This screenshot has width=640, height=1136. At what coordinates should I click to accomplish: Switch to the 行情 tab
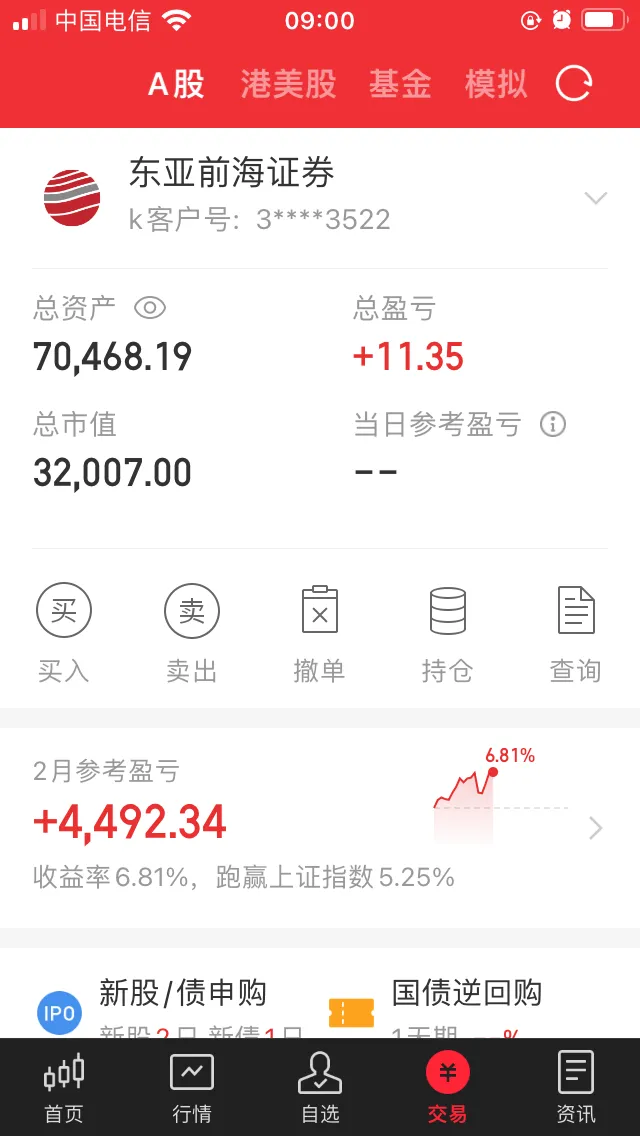pyautogui.click(x=192, y=1087)
